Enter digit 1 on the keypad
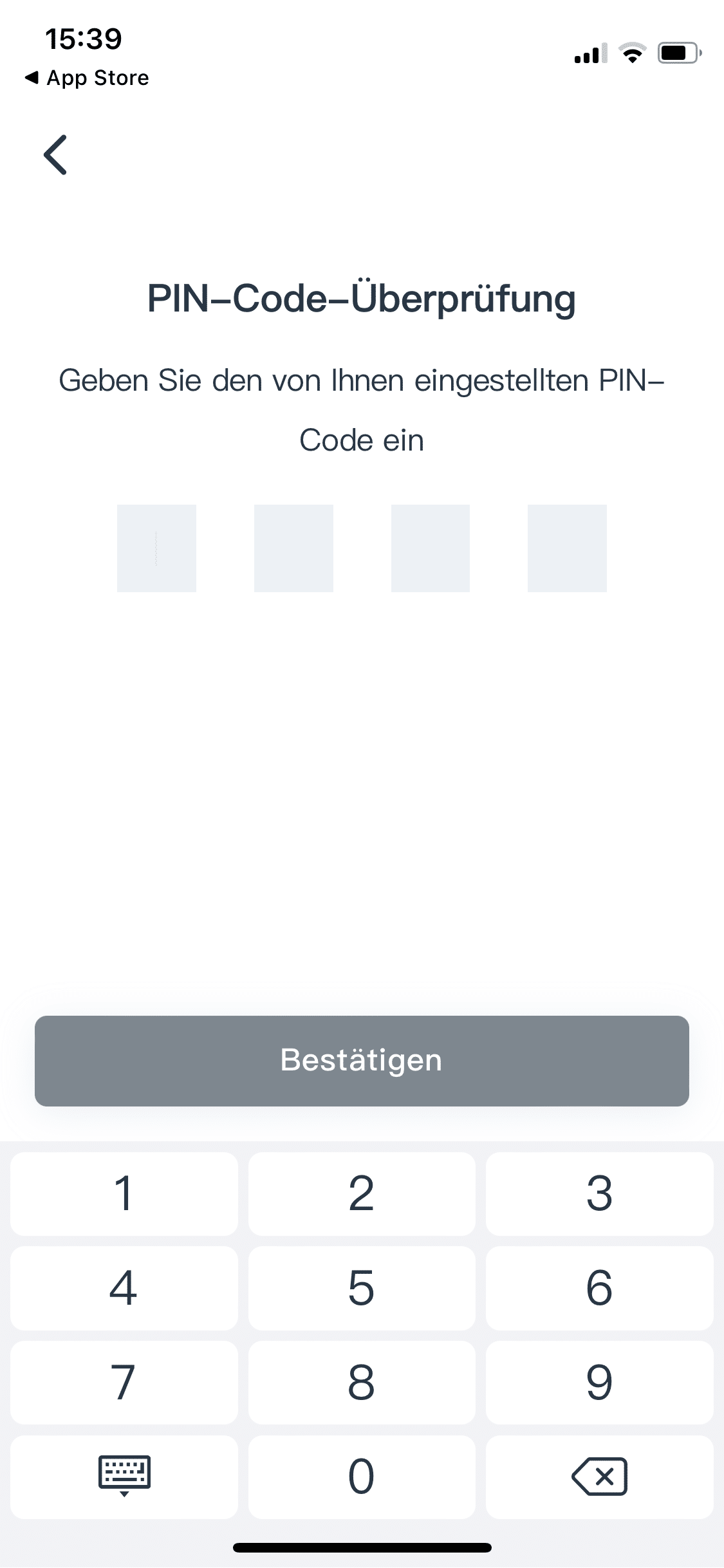The width and height of the screenshot is (724, 1568). [x=124, y=1193]
